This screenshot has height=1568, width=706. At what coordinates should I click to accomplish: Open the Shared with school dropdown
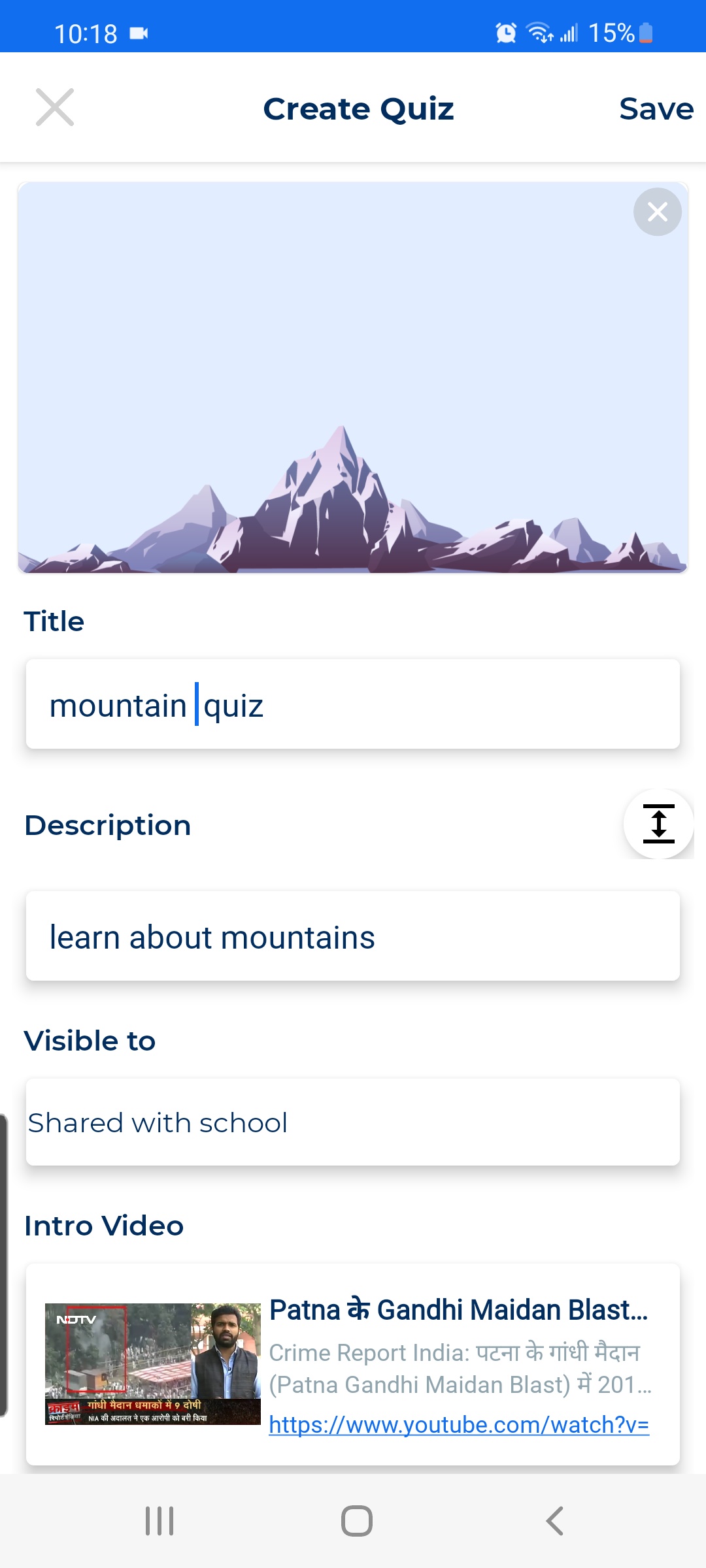[x=353, y=1122]
